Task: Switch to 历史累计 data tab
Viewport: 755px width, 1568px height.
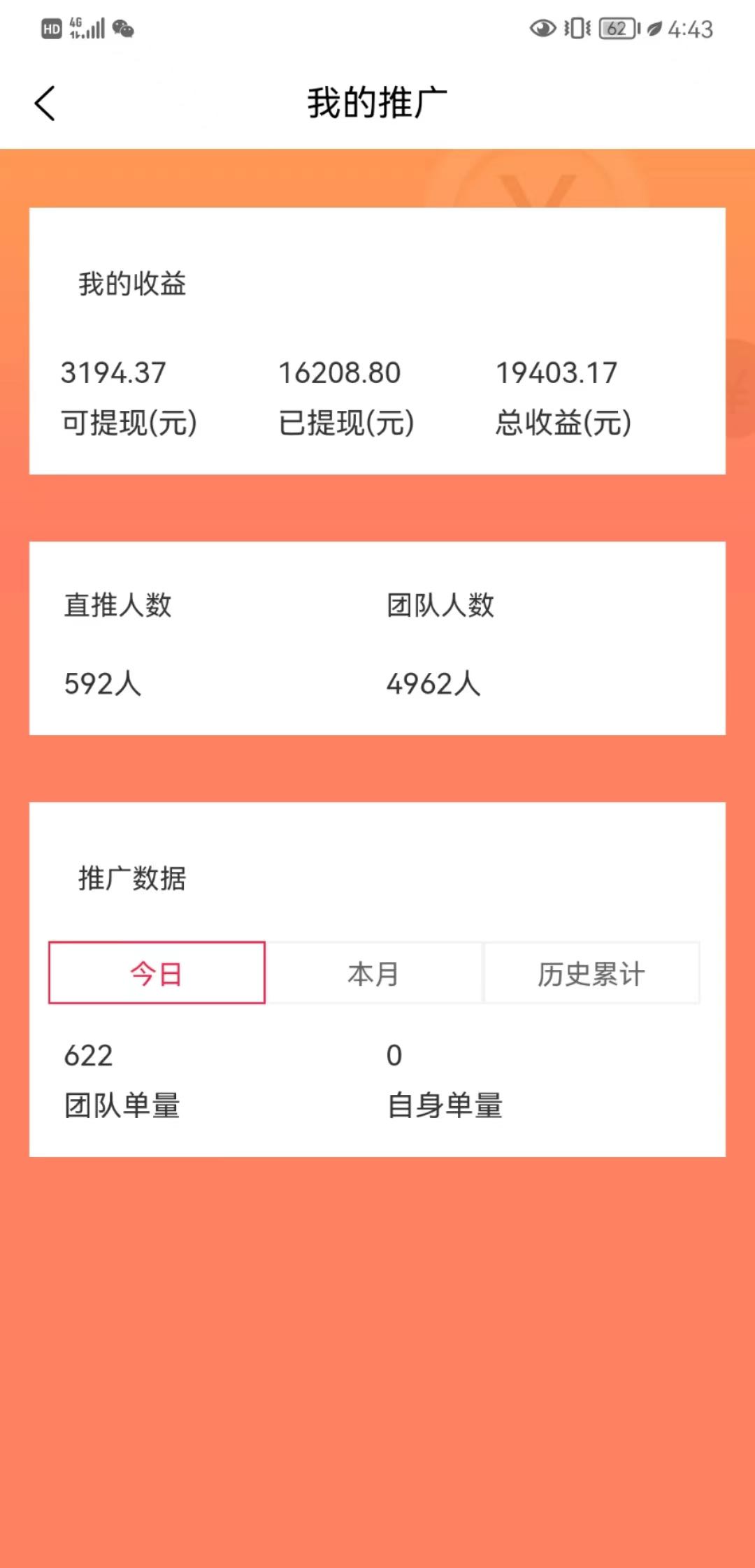Action: pos(591,973)
